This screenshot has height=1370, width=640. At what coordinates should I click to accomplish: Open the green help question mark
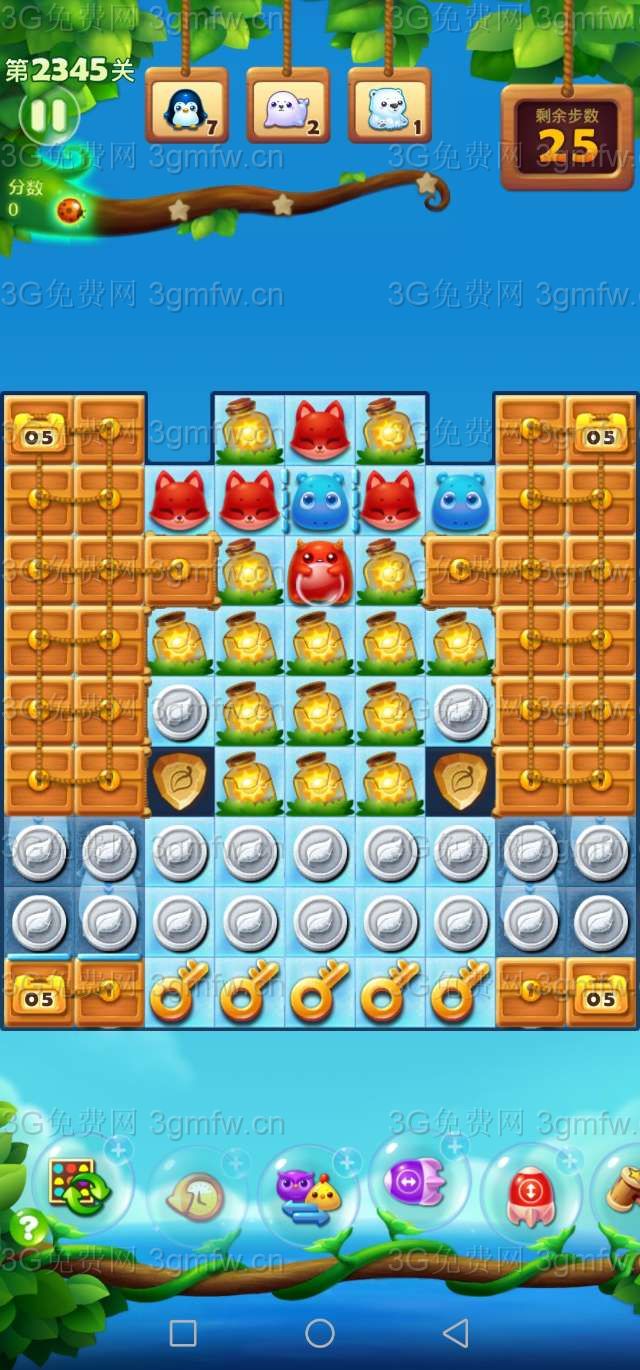tap(29, 1226)
